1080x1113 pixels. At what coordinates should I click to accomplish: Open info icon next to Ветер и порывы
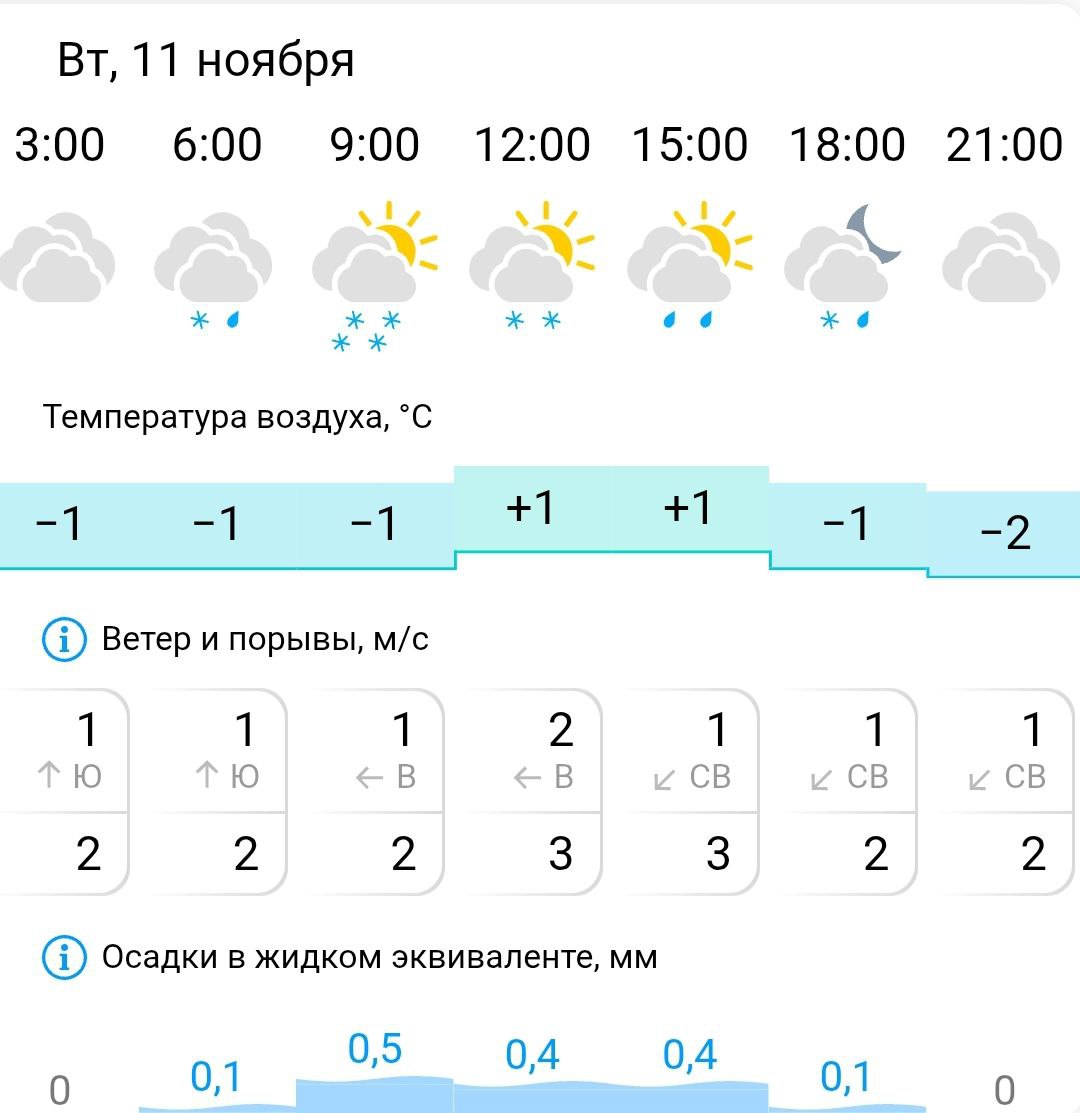(63, 639)
